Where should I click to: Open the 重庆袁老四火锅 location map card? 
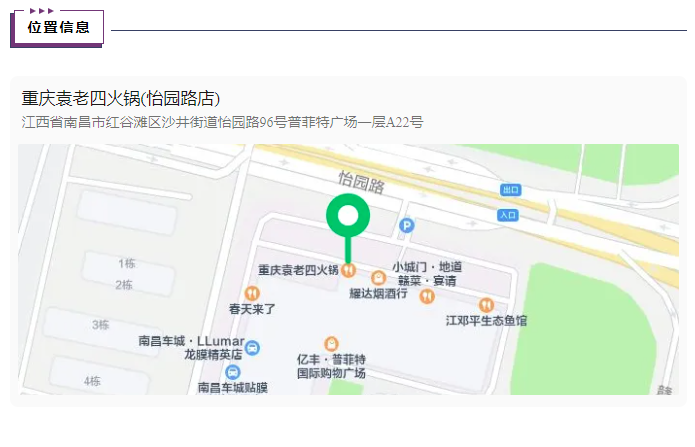(347, 268)
